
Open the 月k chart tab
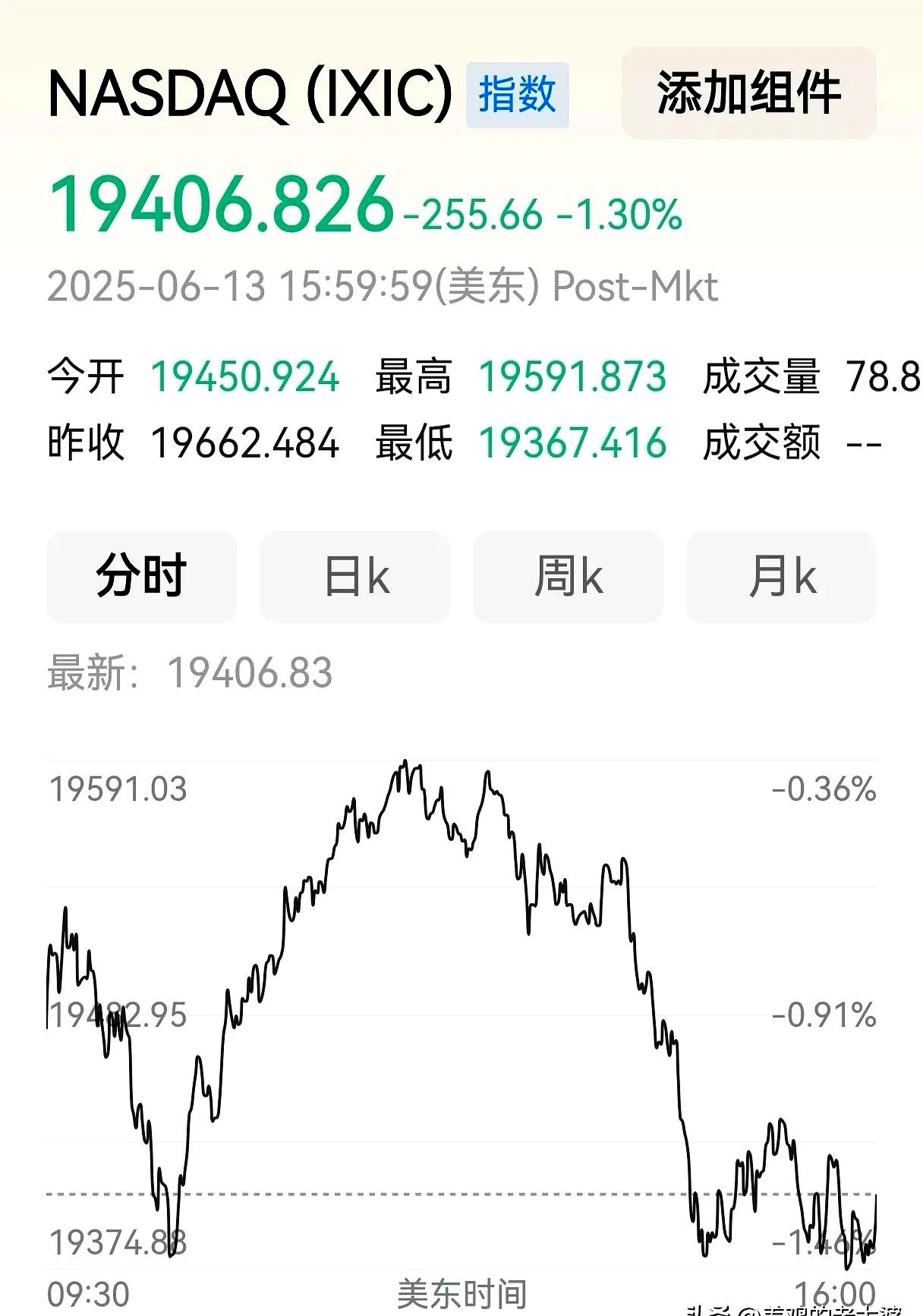coord(781,577)
